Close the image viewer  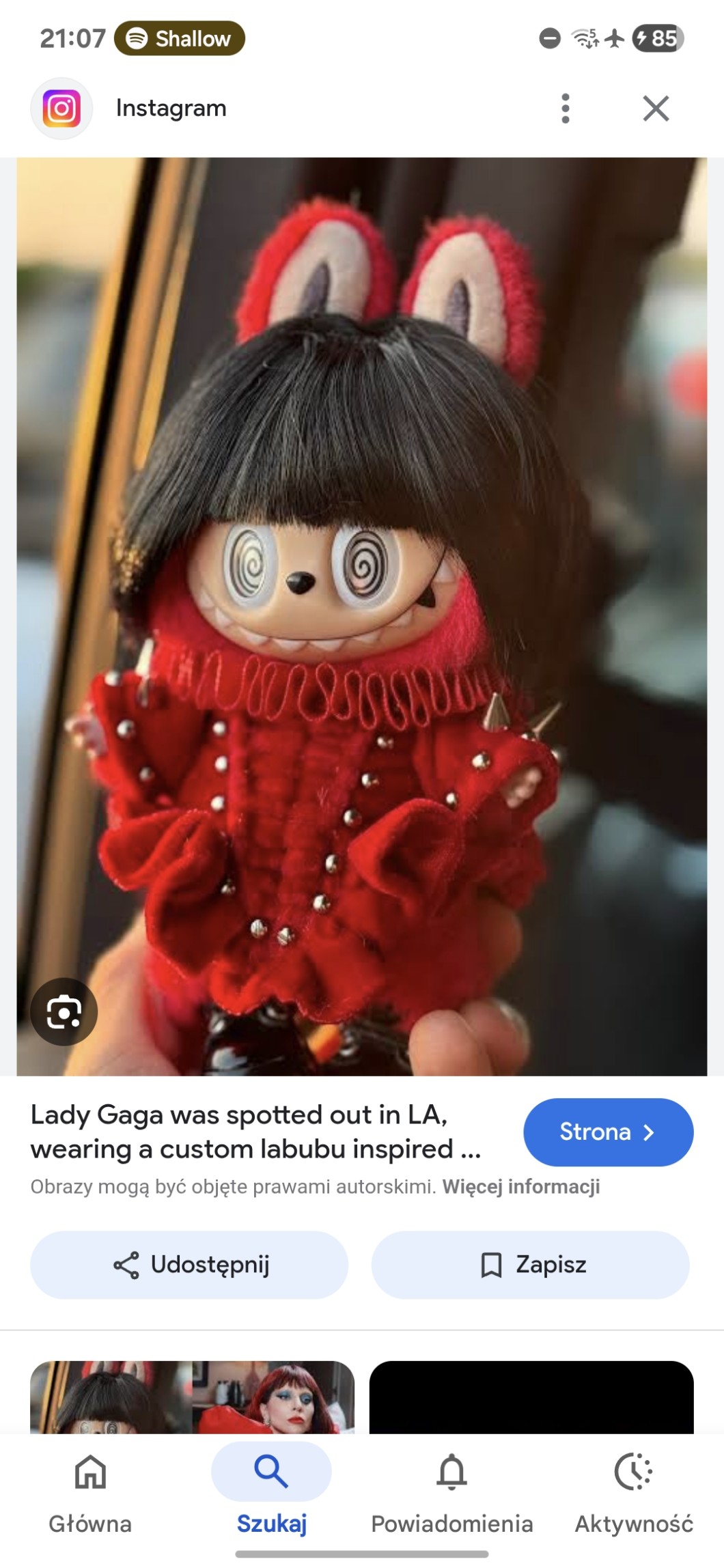[x=656, y=109]
